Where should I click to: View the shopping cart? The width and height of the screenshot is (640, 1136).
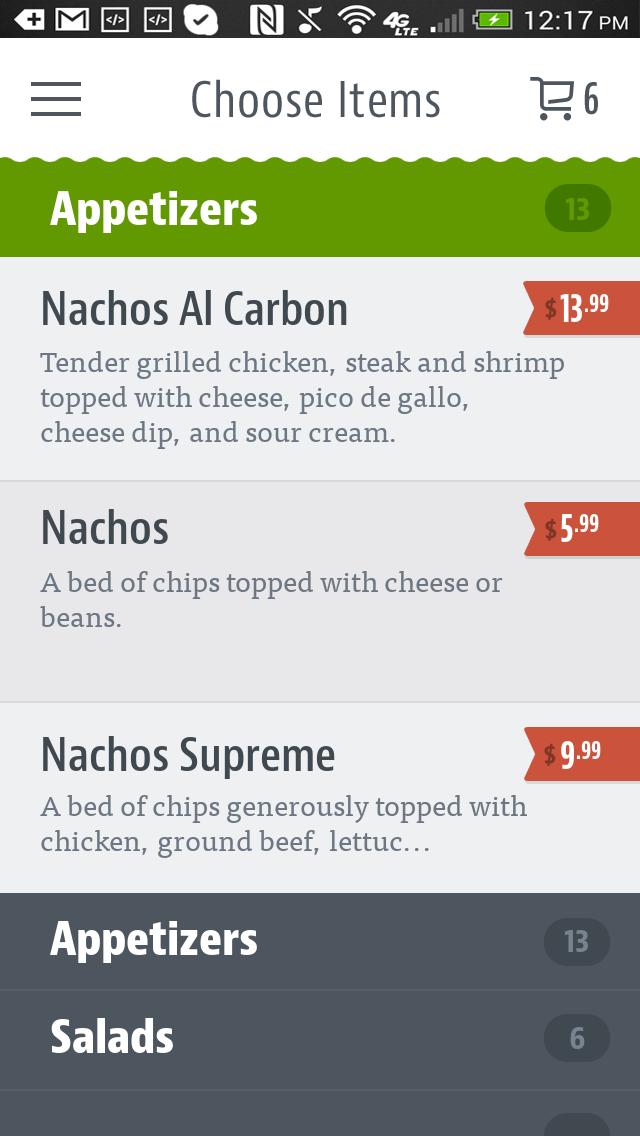[564, 99]
